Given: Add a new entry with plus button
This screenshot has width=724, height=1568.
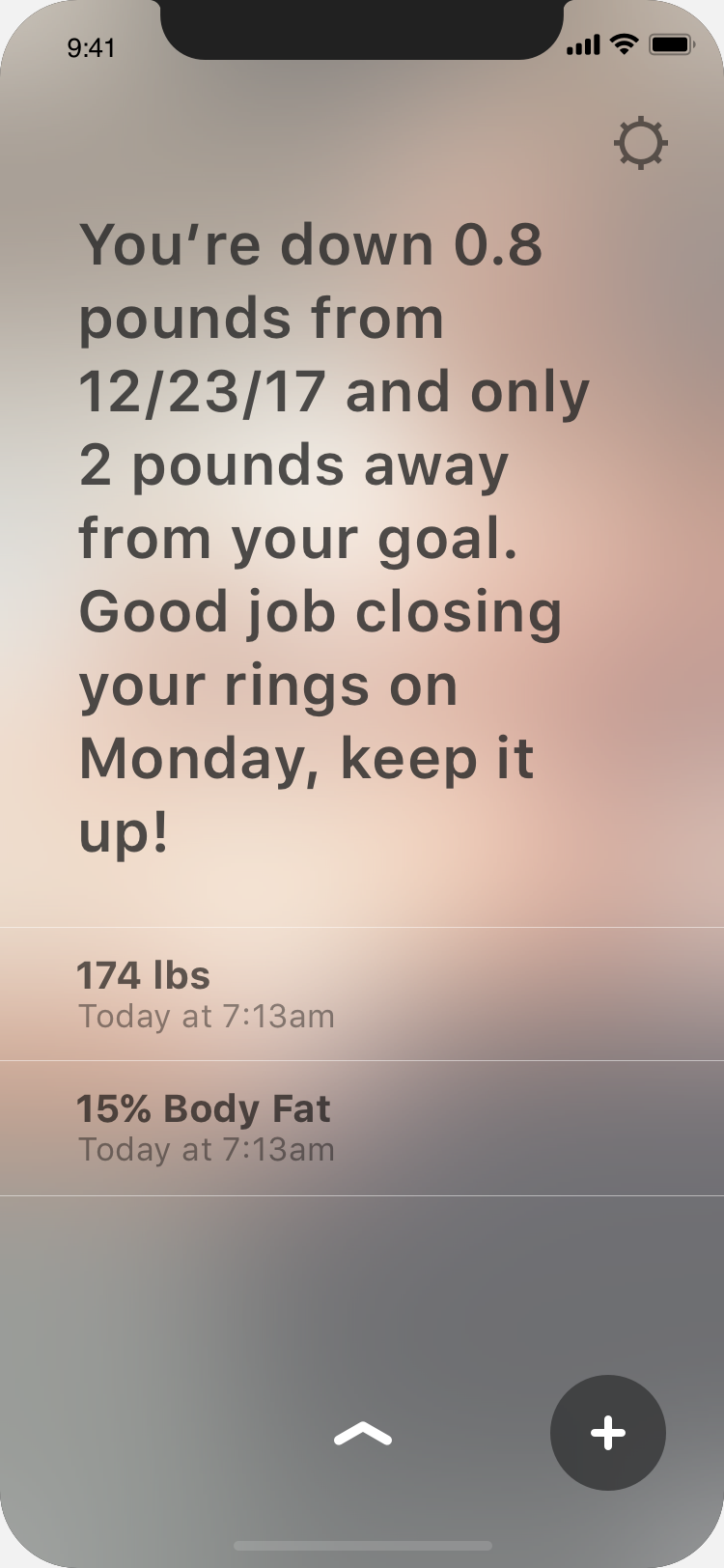Looking at the screenshot, I should (x=607, y=1433).
